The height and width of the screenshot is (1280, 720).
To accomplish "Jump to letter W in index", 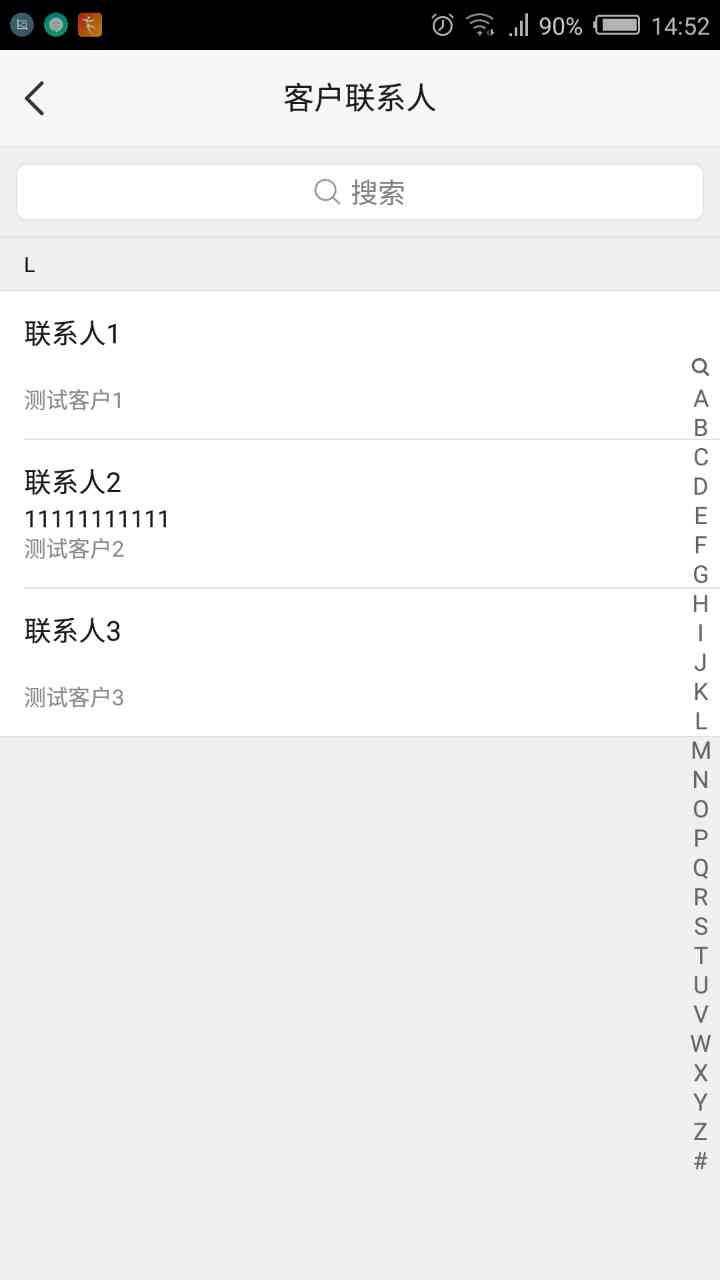I will tap(700, 1044).
